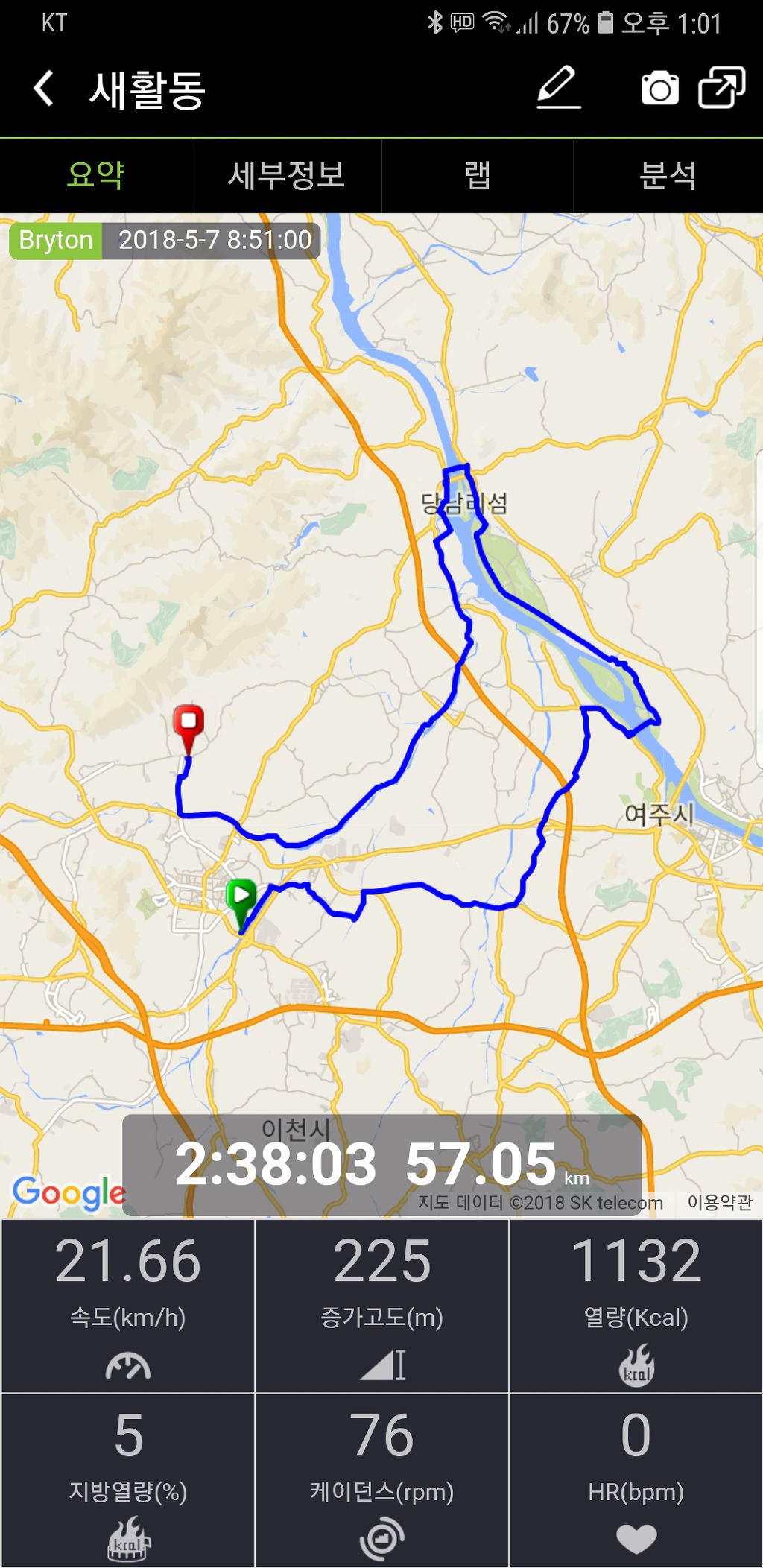Image resolution: width=763 pixels, height=1568 pixels.
Task: Share this activity via the export icon
Action: 721,88
